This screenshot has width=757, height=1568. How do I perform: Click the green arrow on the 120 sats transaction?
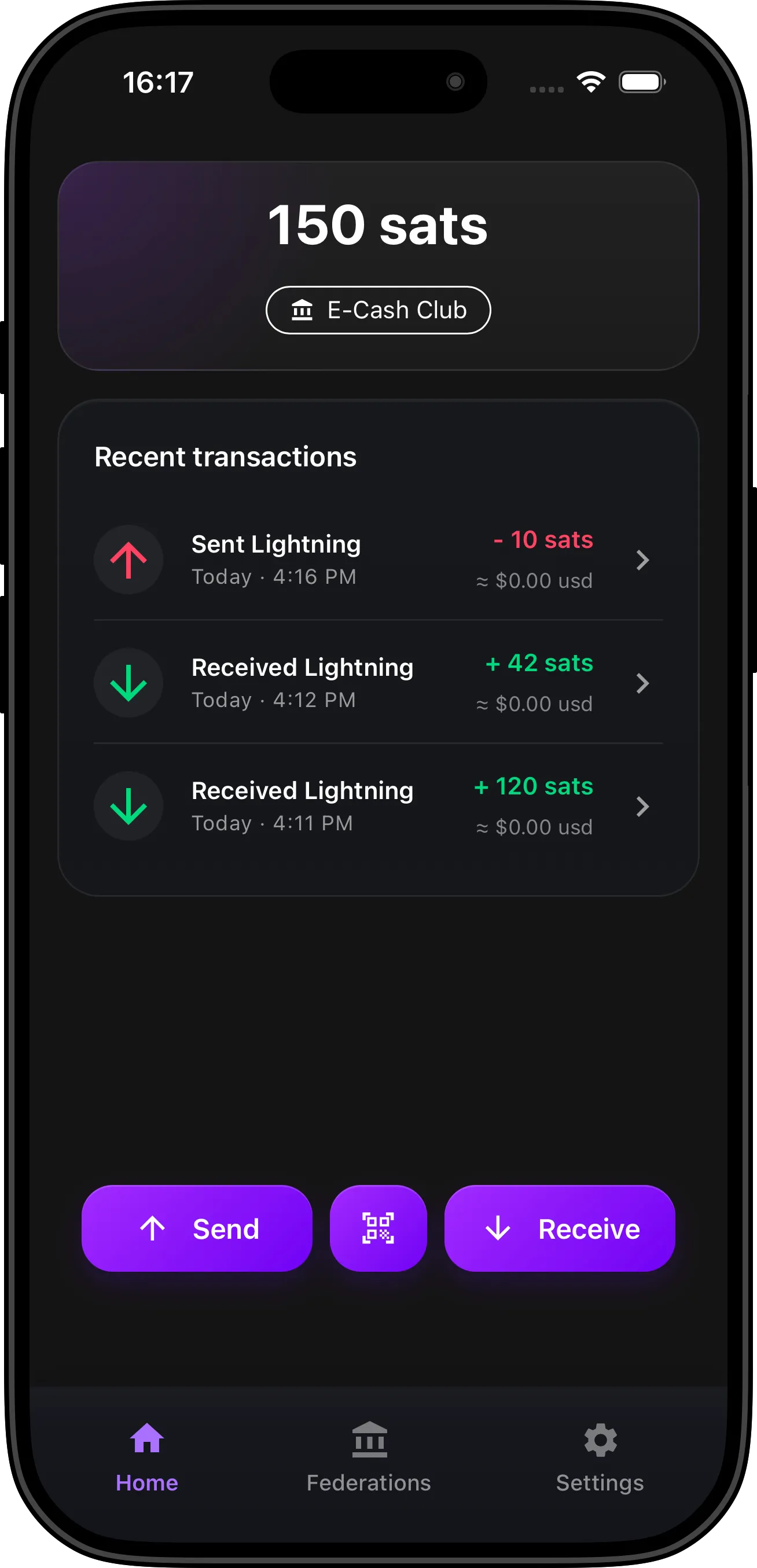point(128,806)
